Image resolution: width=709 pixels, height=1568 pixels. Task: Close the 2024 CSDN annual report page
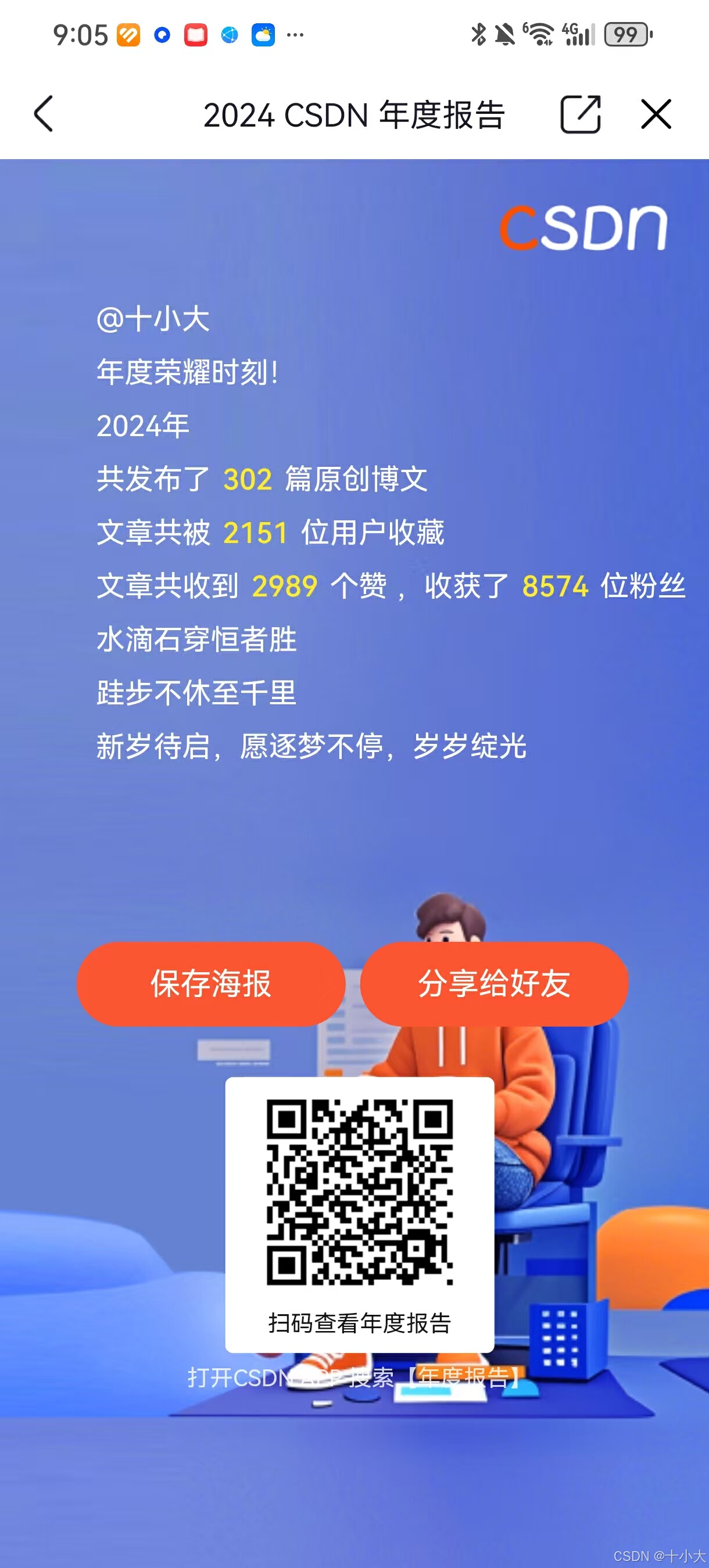[656, 114]
